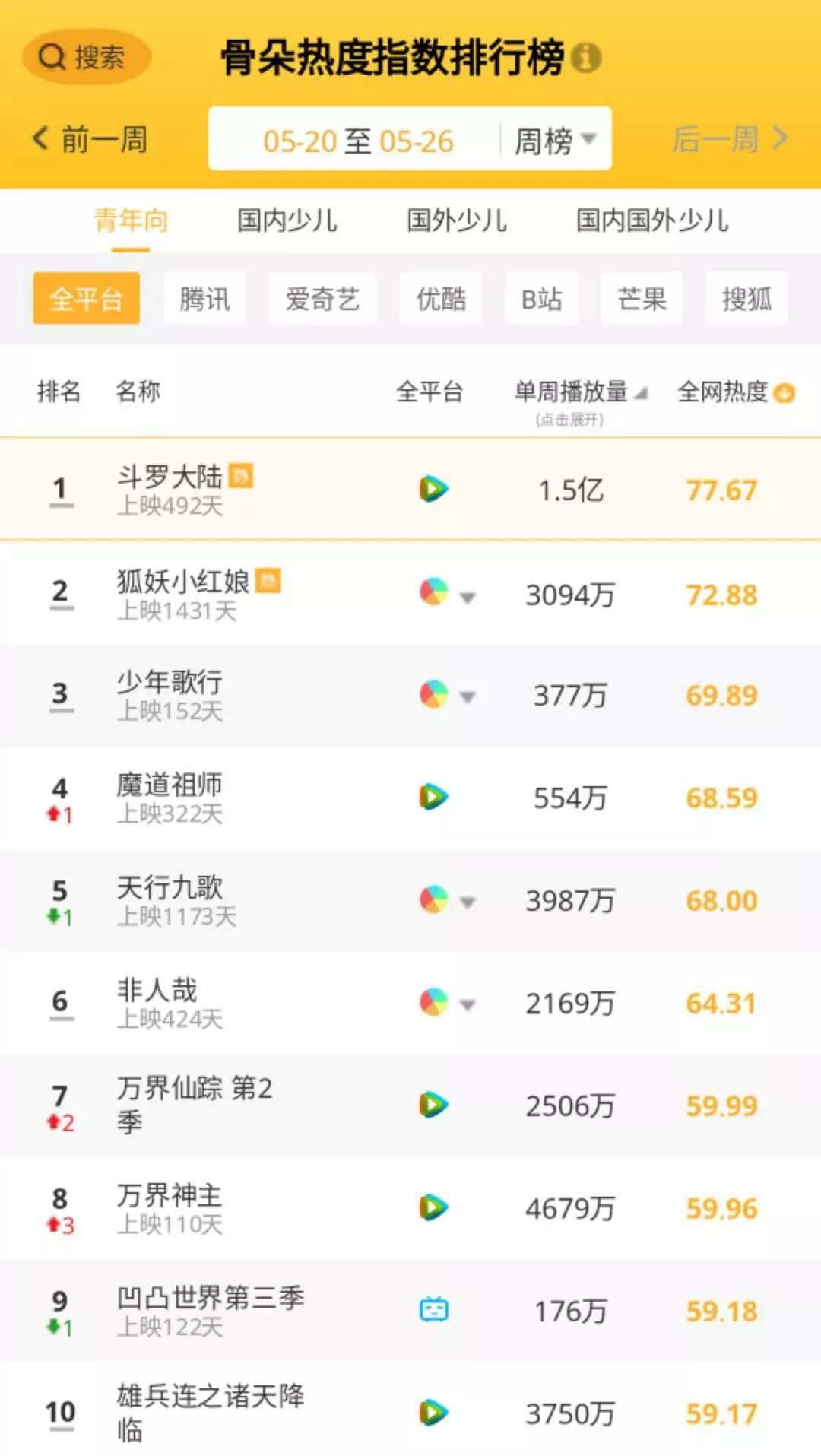Switch to the 国内国外少儿 tab

651,220
